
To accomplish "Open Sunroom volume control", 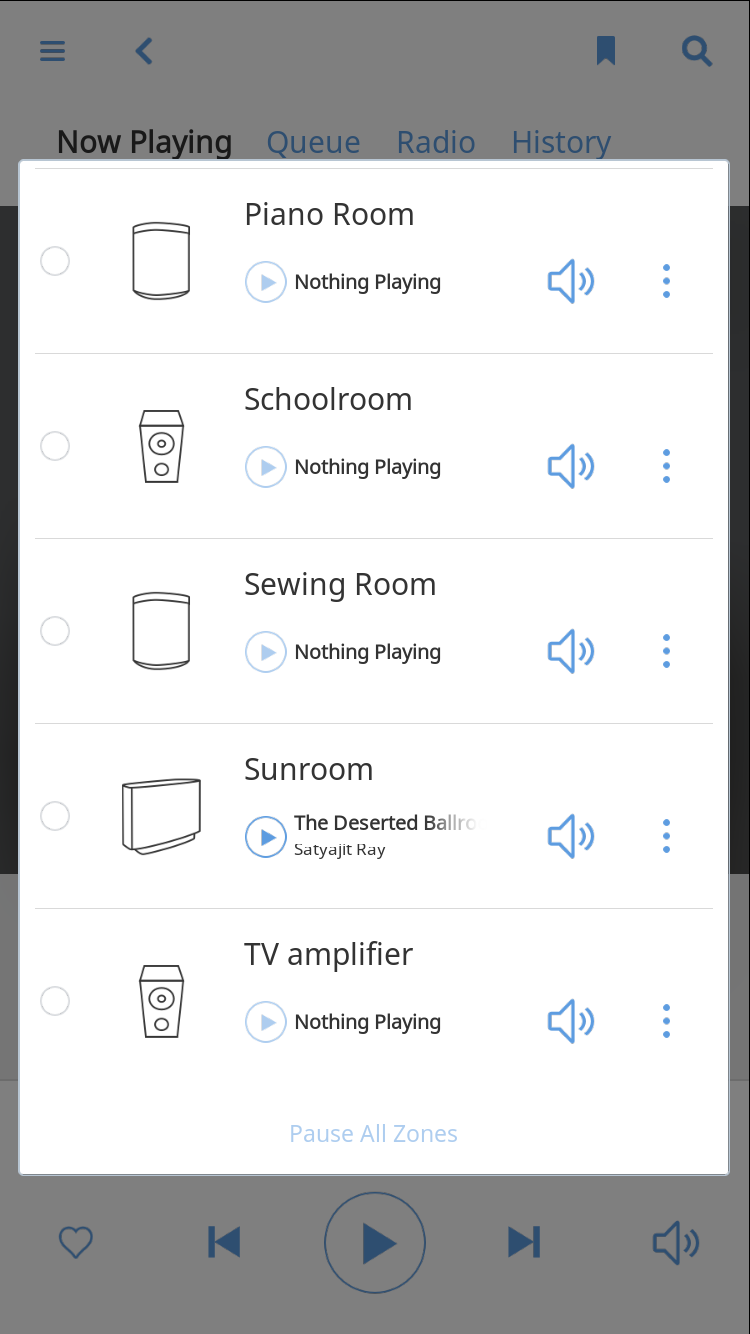I will 571,836.
